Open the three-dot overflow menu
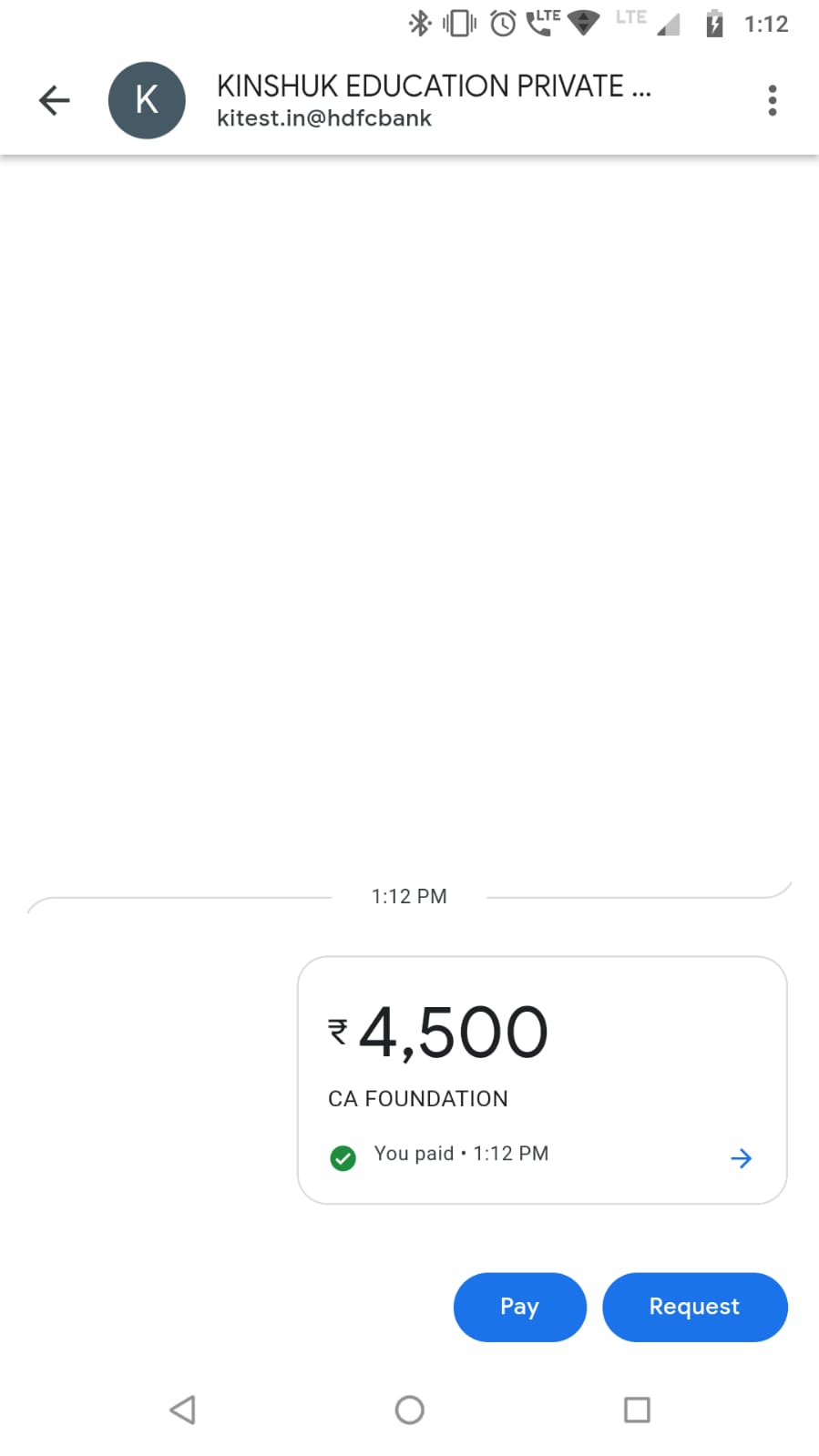Image resolution: width=819 pixels, height=1456 pixels. [773, 100]
